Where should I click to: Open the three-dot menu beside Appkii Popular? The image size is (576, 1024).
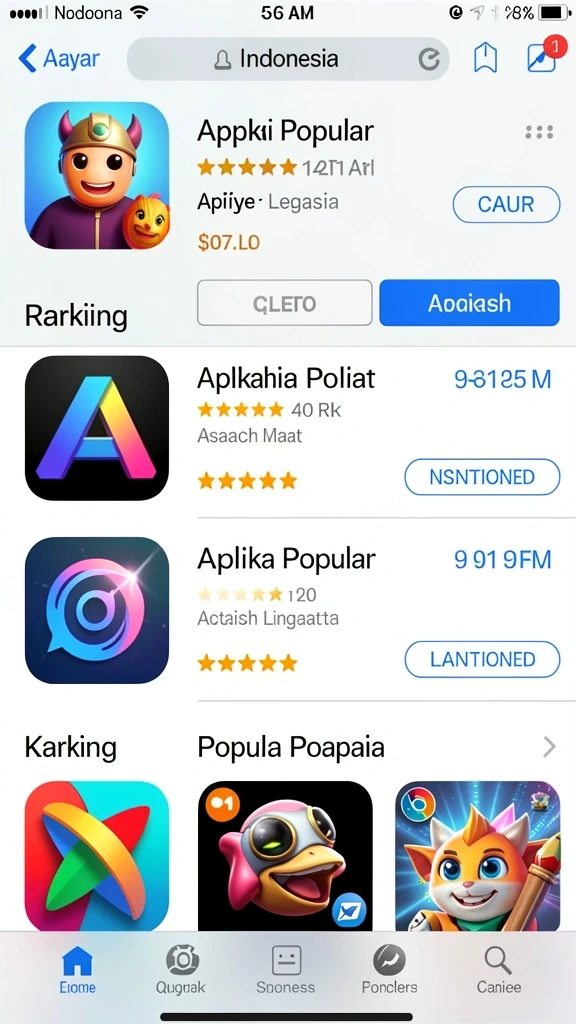(539, 133)
